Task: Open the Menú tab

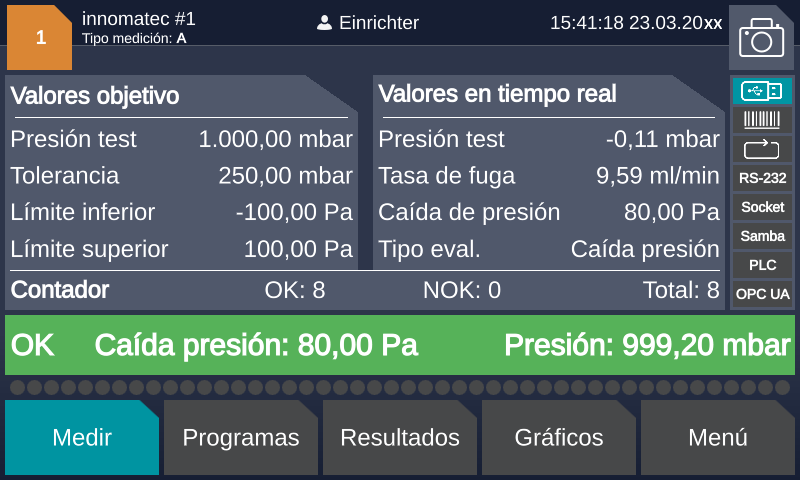Action: (718, 438)
